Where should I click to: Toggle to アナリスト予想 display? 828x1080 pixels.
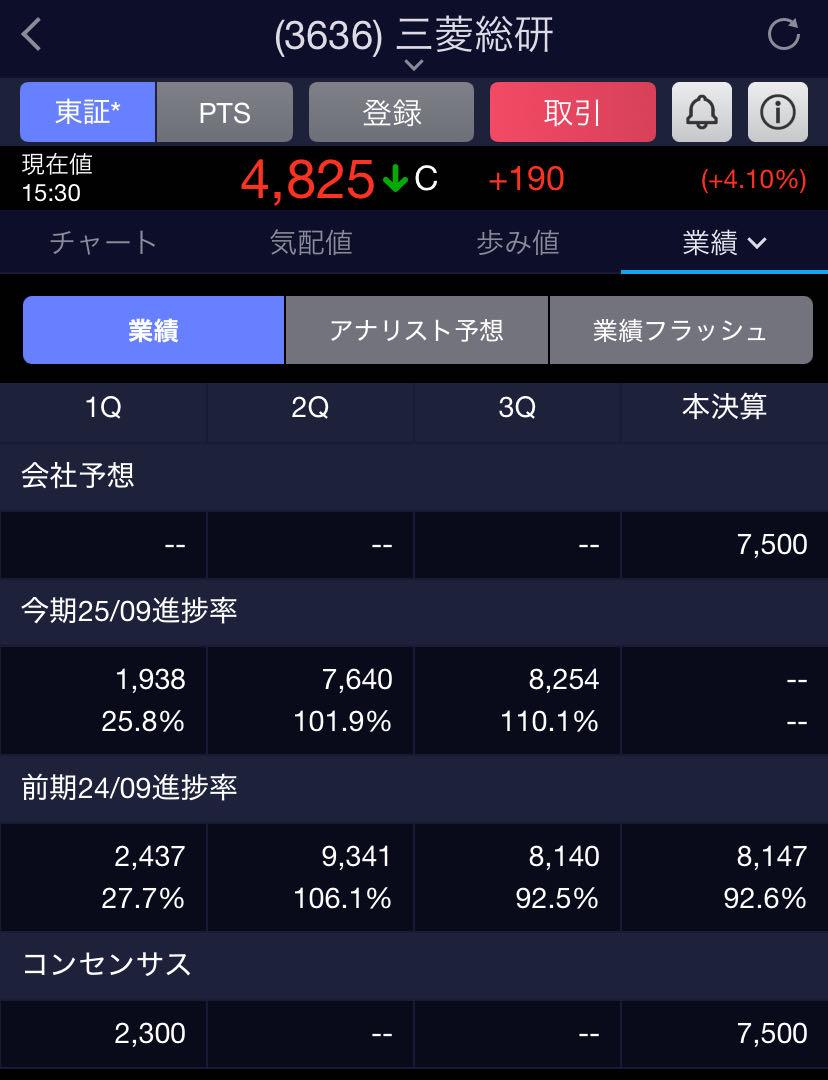coord(417,330)
